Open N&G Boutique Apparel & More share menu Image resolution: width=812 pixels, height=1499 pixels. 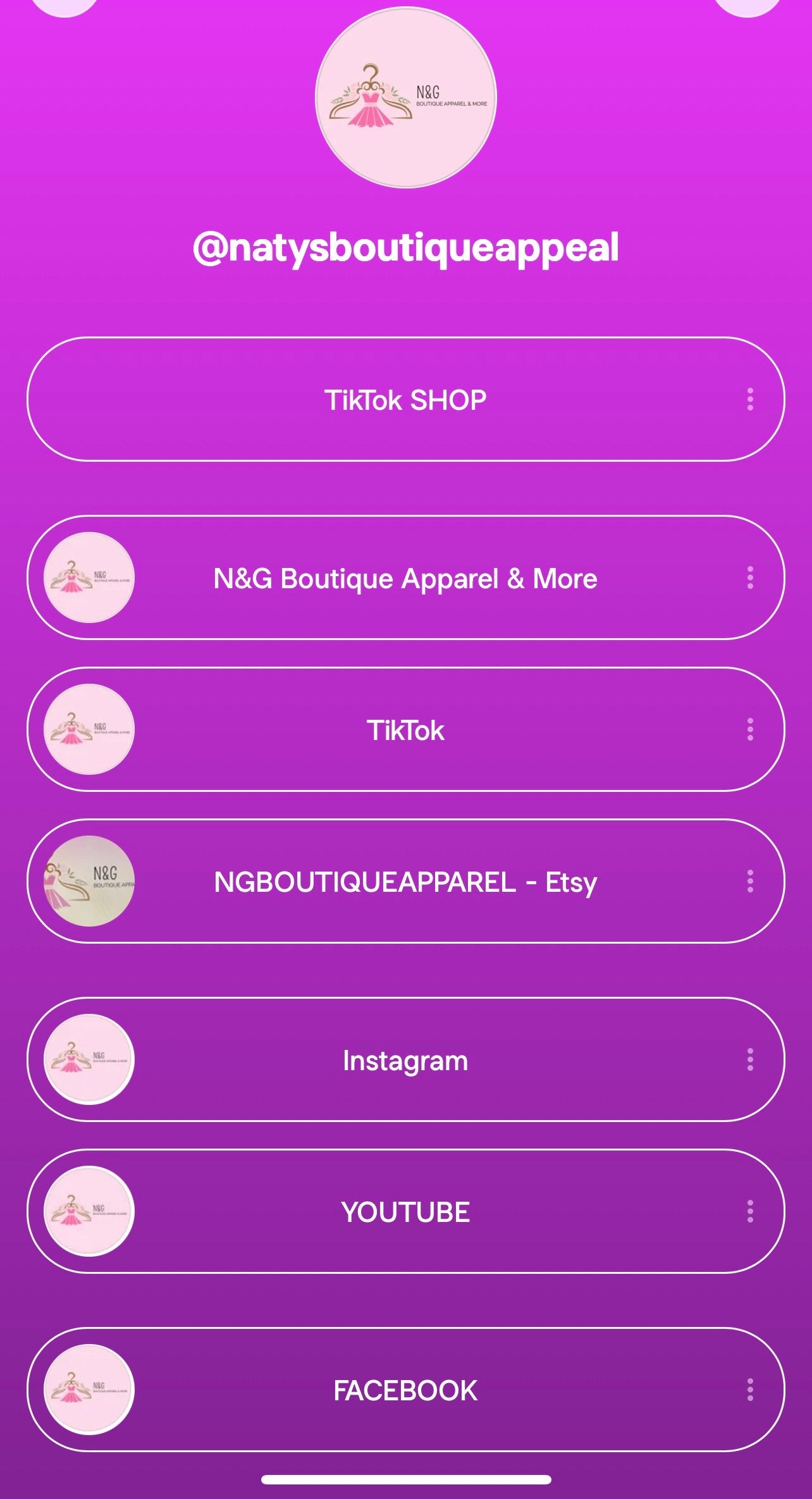[x=749, y=577]
